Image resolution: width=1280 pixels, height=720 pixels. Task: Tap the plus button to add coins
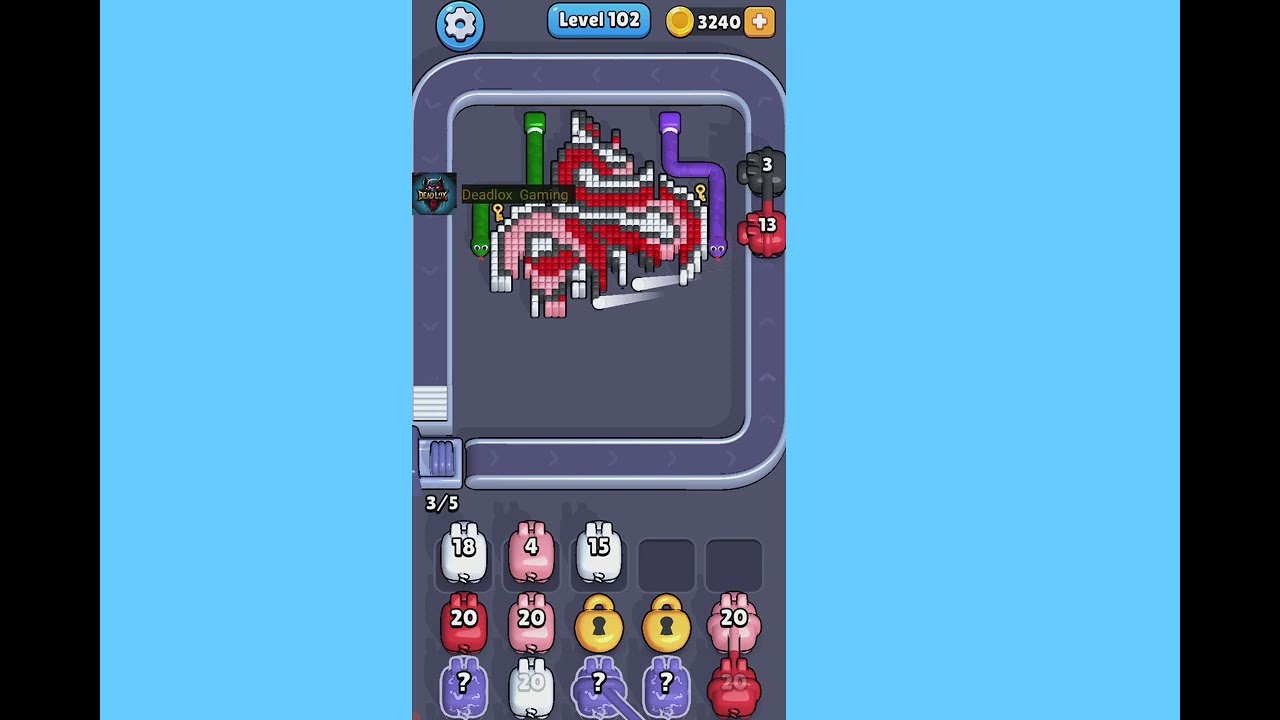[759, 22]
